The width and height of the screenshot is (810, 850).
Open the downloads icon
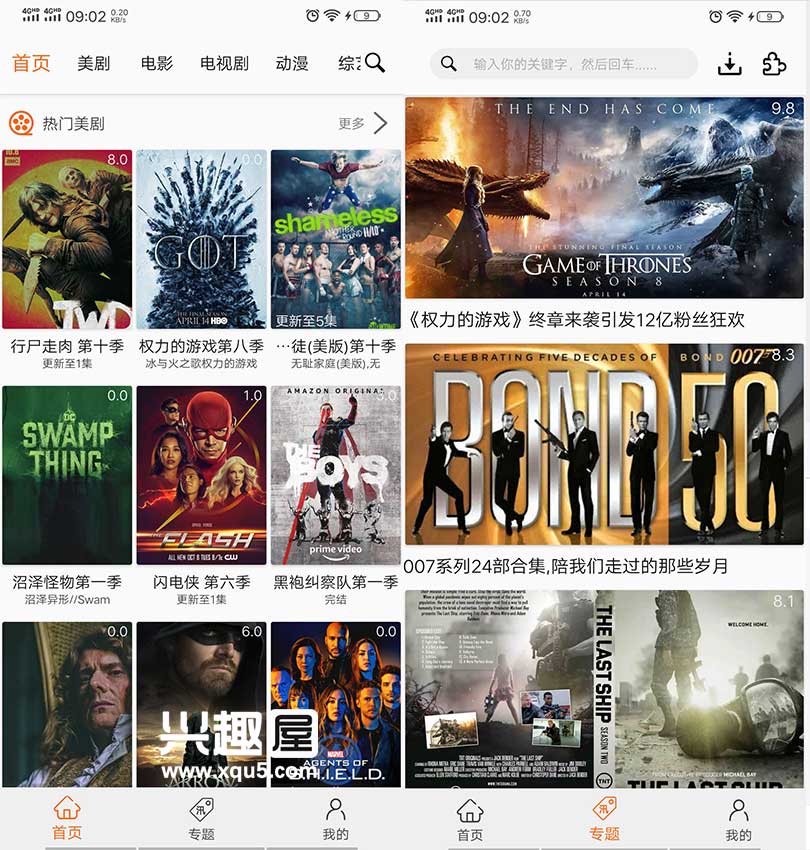tap(730, 64)
